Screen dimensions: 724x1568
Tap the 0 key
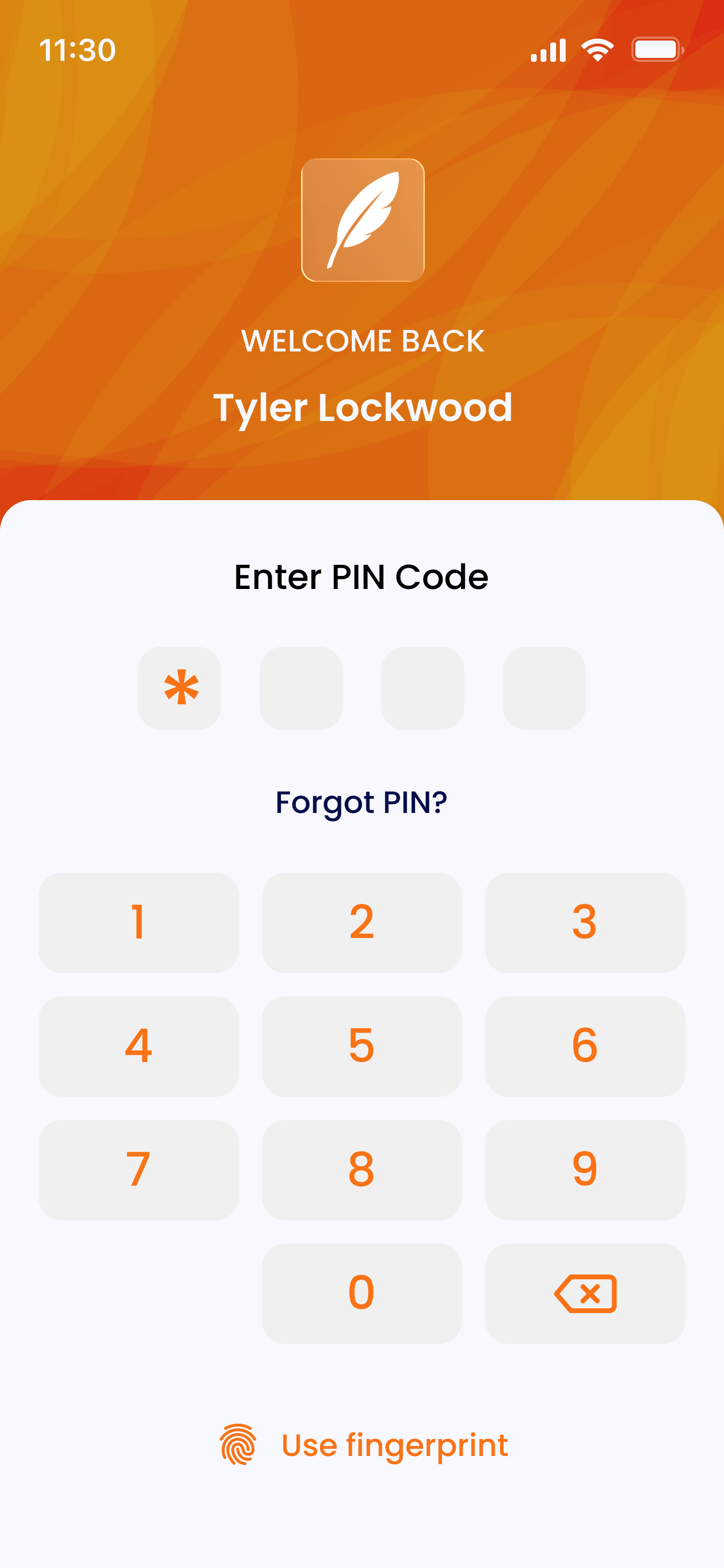(x=362, y=1293)
